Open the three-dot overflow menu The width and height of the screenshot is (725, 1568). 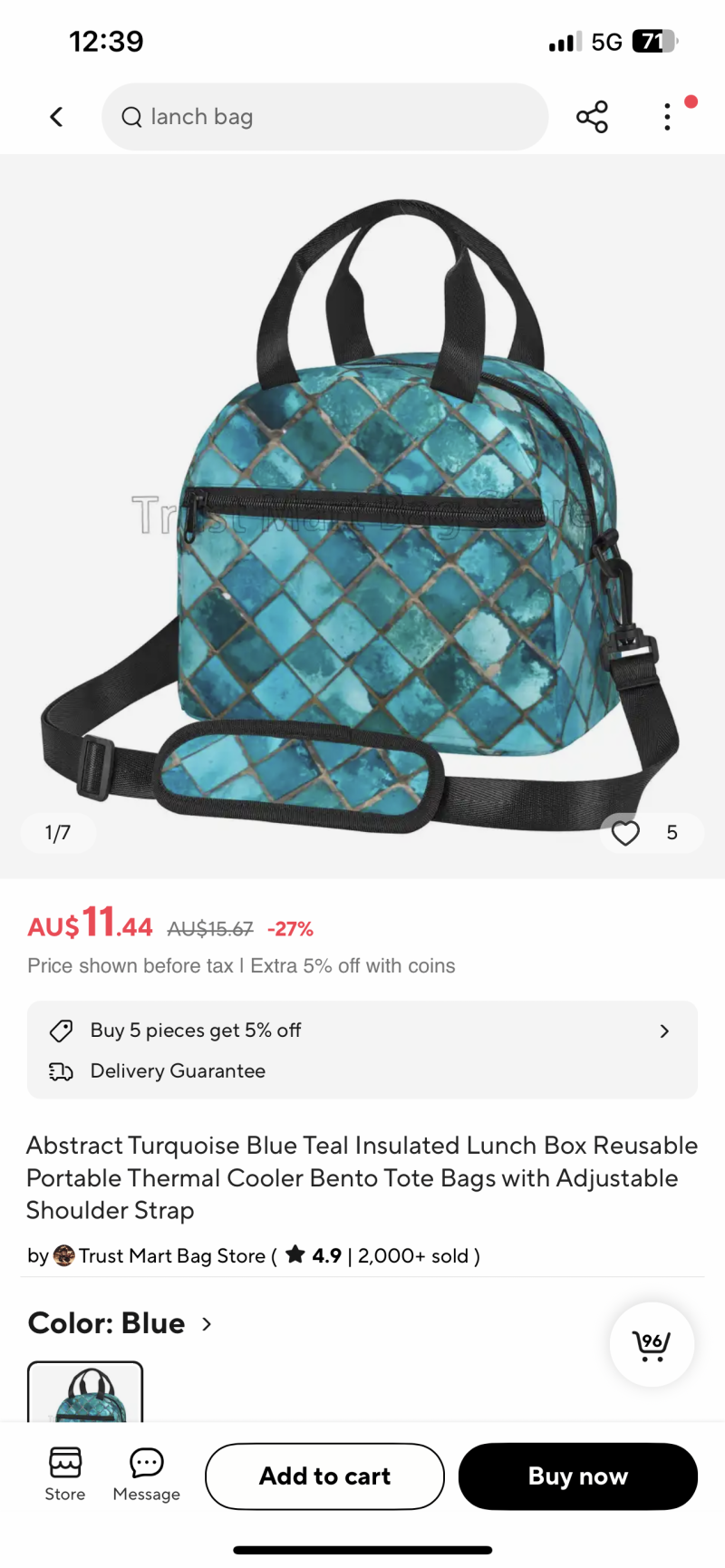pos(667,117)
